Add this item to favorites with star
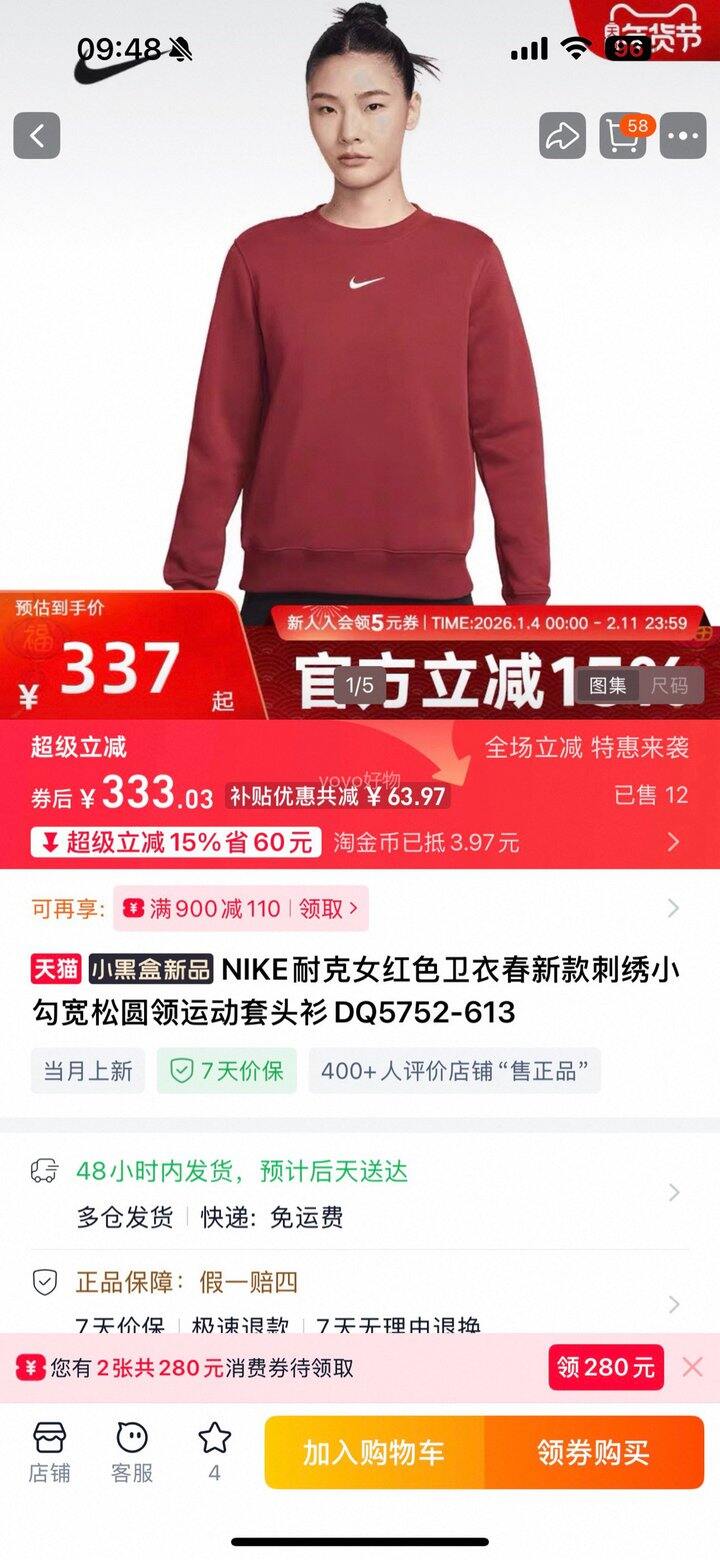The height and width of the screenshot is (1560, 720). [214, 1452]
